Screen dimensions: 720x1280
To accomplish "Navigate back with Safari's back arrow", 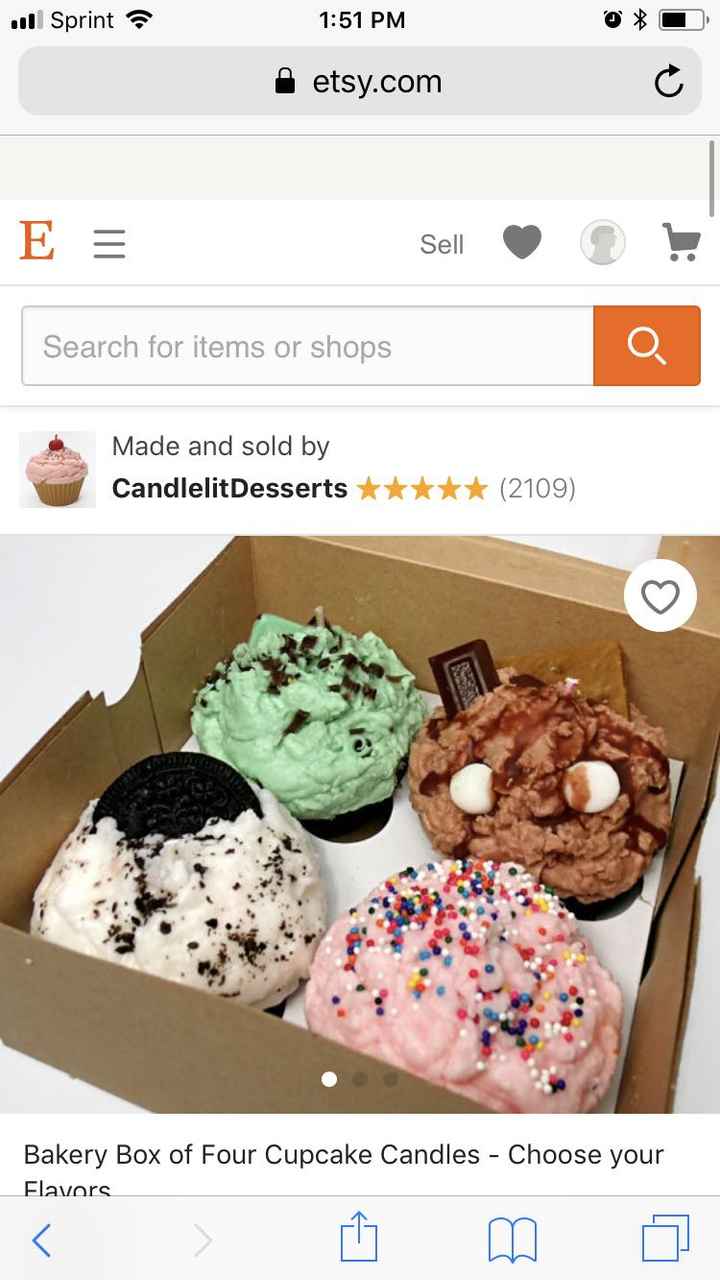I will click(41, 1238).
